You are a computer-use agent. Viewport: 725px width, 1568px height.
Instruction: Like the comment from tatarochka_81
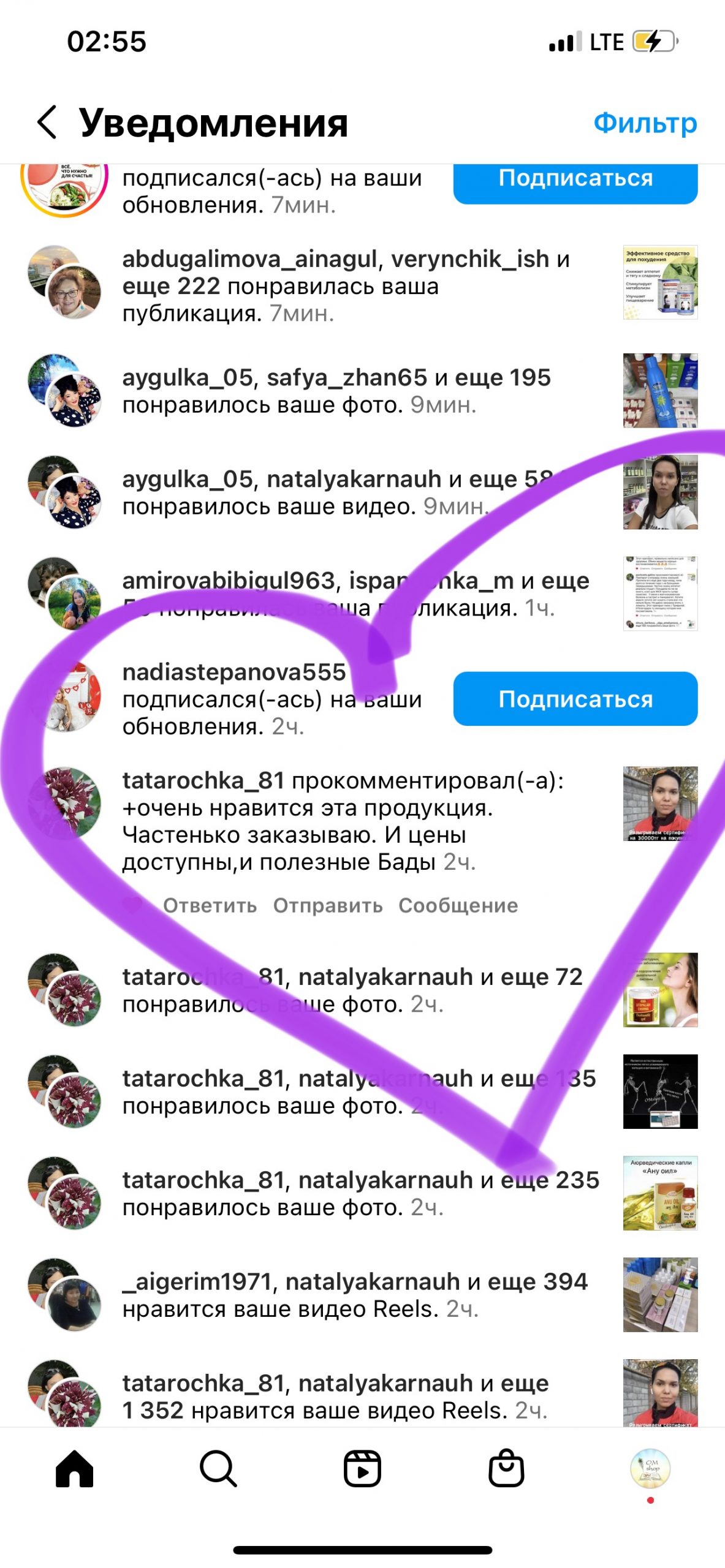(132, 905)
